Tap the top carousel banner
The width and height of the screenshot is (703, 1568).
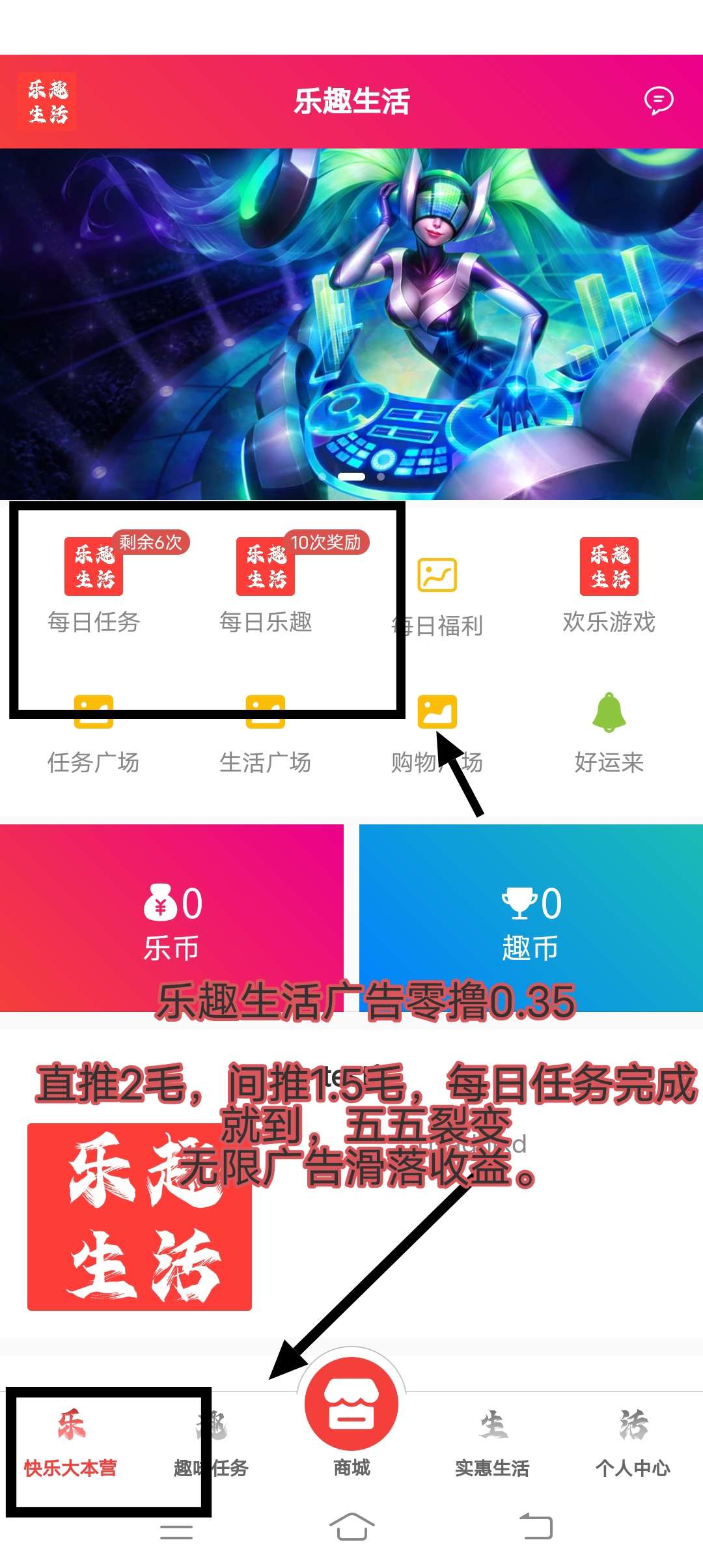click(351, 324)
